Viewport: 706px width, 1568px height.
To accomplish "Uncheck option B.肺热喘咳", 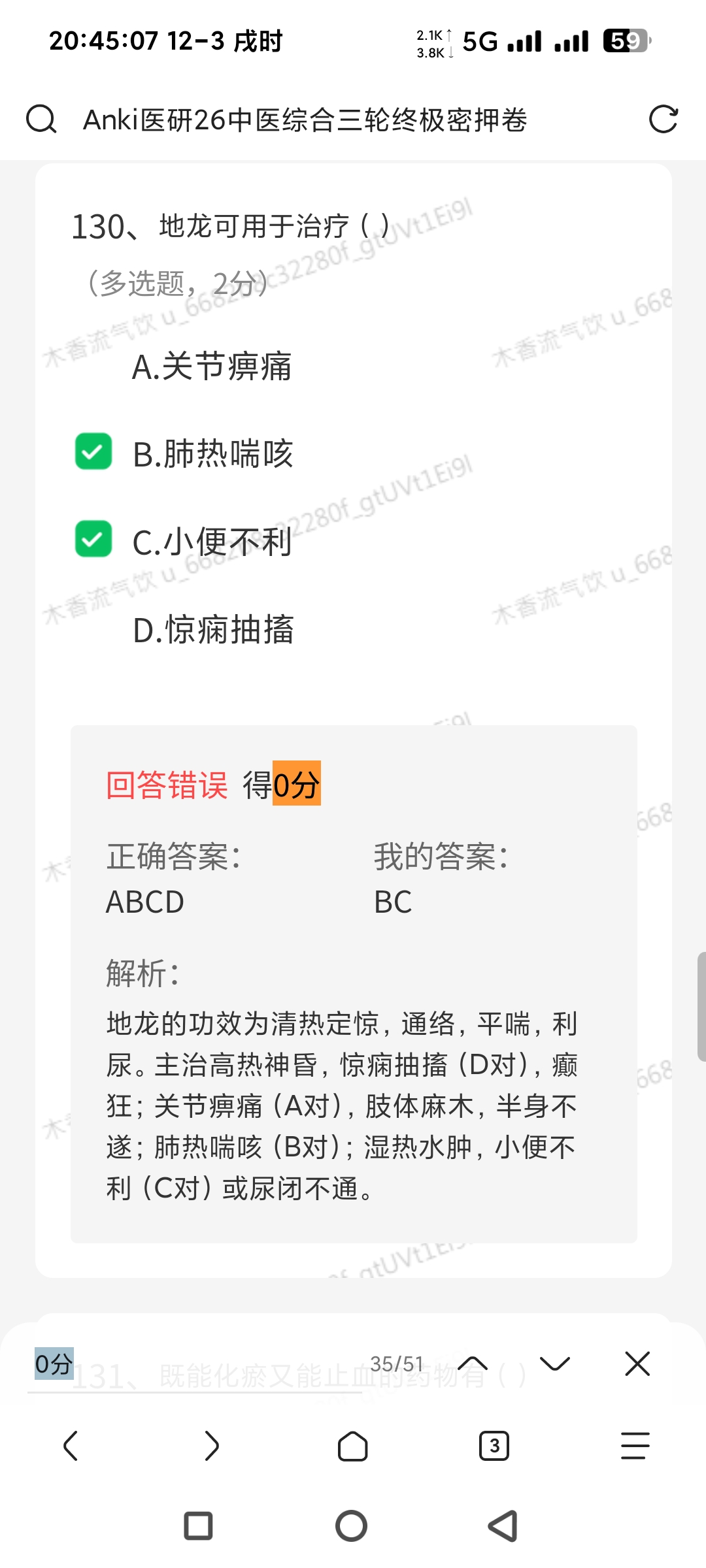I will 93,451.
